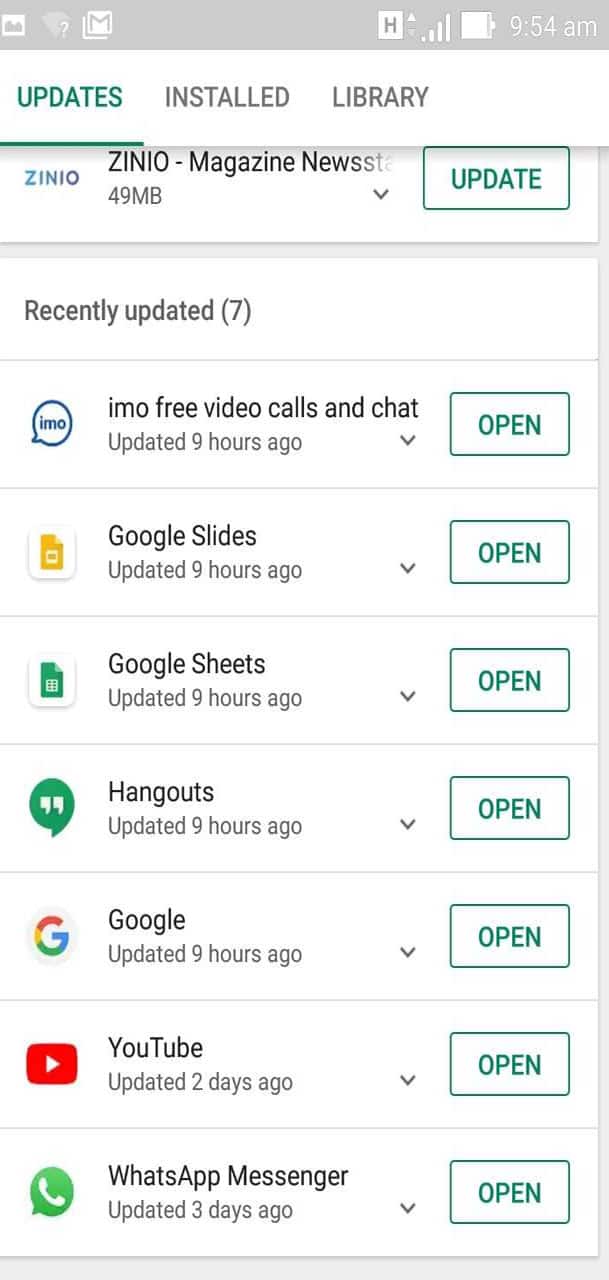609x1280 pixels.
Task: Open the Hangouts app
Action: (510, 808)
